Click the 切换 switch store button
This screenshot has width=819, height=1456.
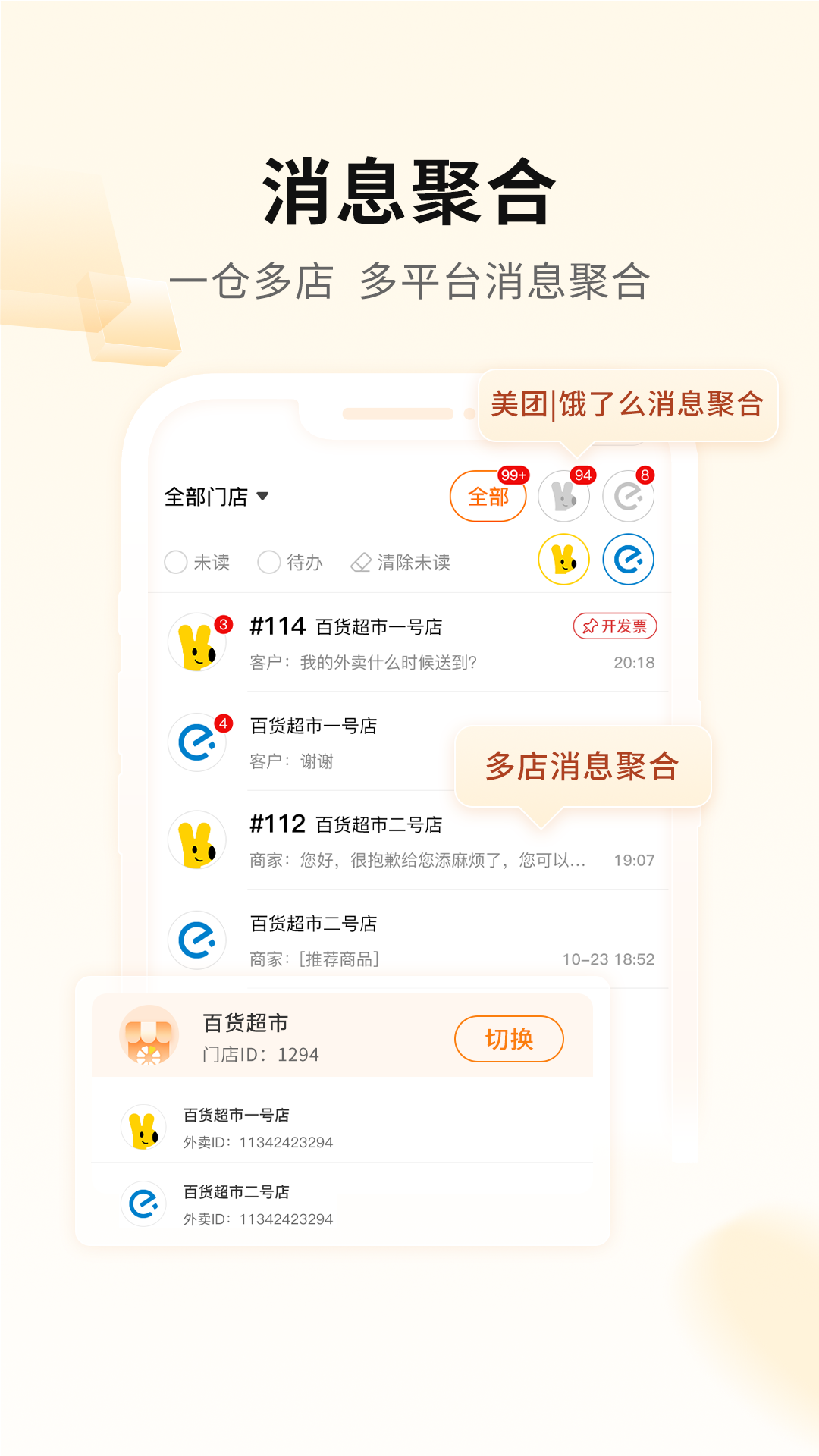tap(510, 1039)
